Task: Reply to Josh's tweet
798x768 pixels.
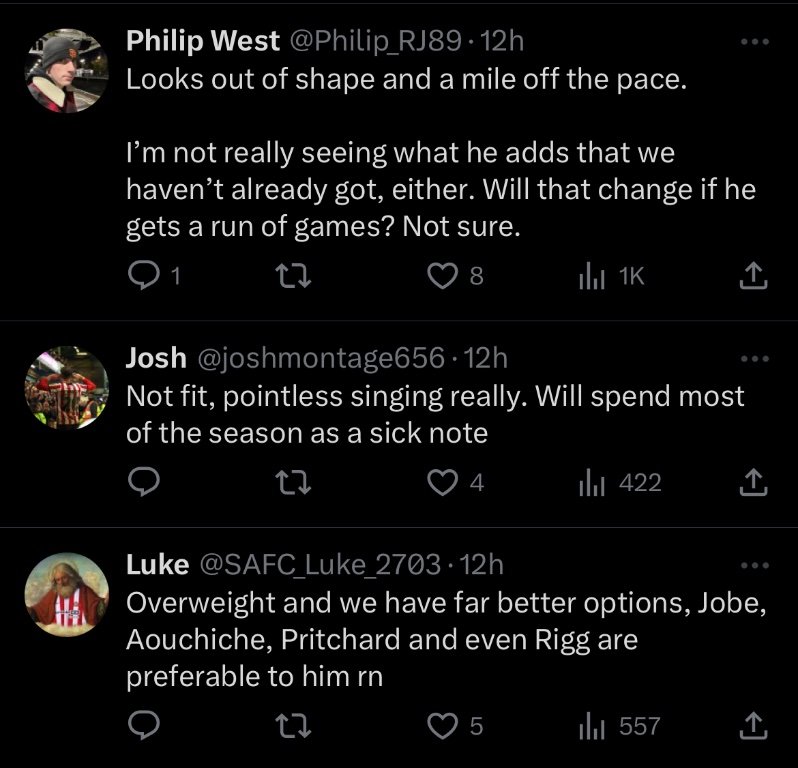Action: pos(145,483)
